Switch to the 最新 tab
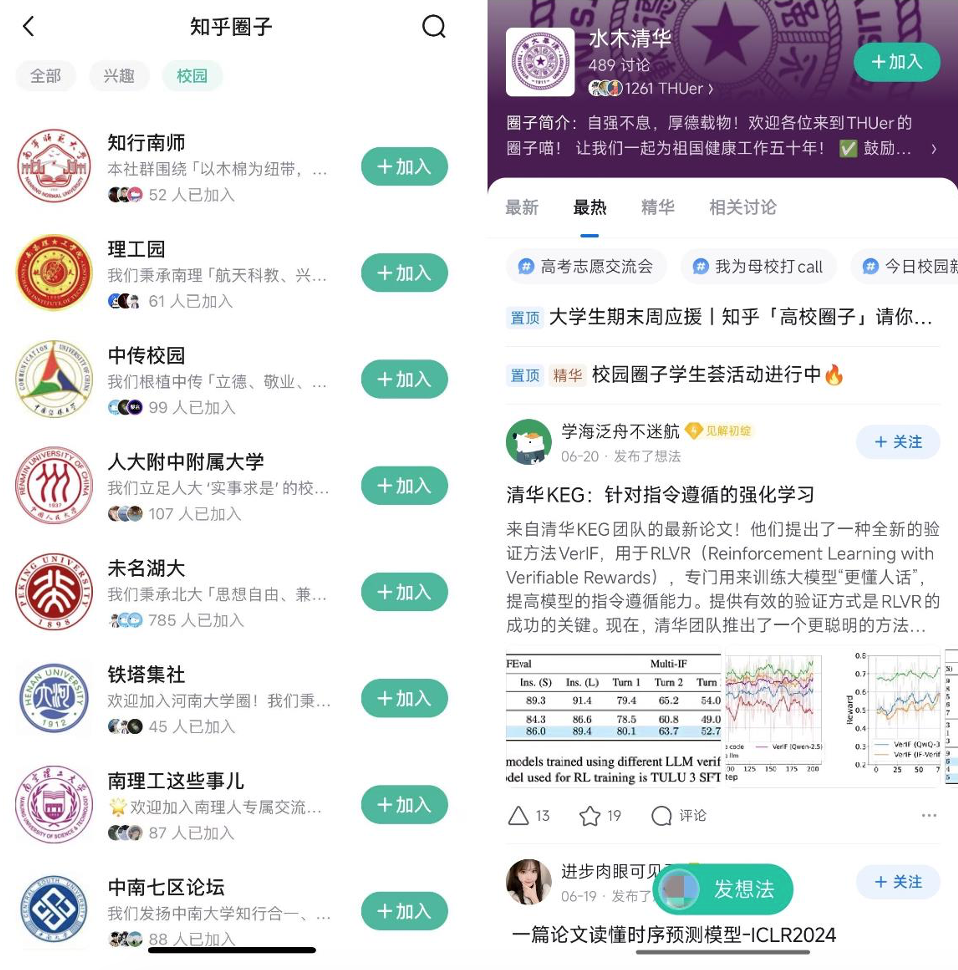The image size is (958, 970). coord(522,208)
